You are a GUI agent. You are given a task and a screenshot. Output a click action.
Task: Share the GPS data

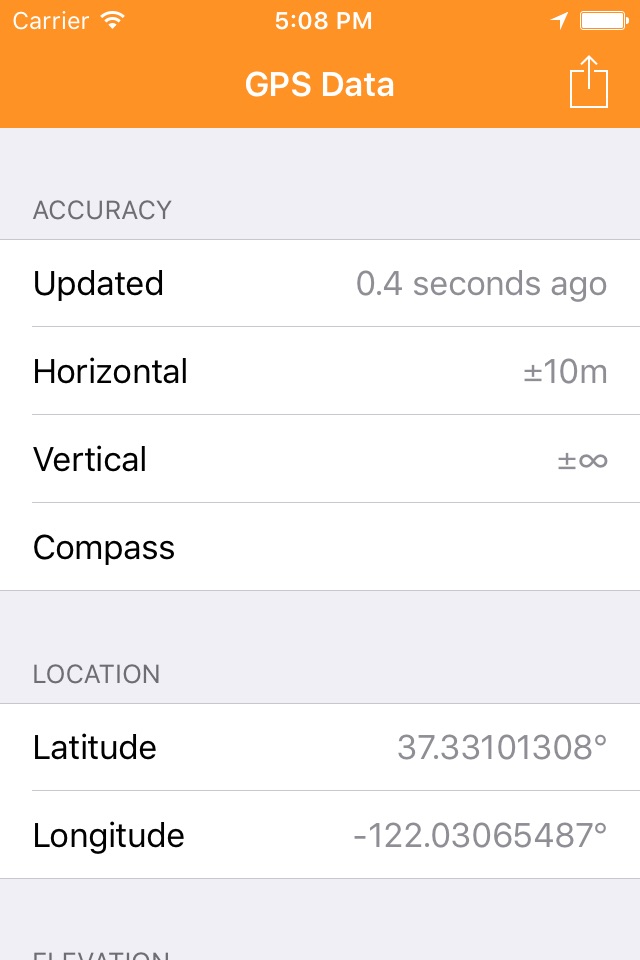coord(589,82)
